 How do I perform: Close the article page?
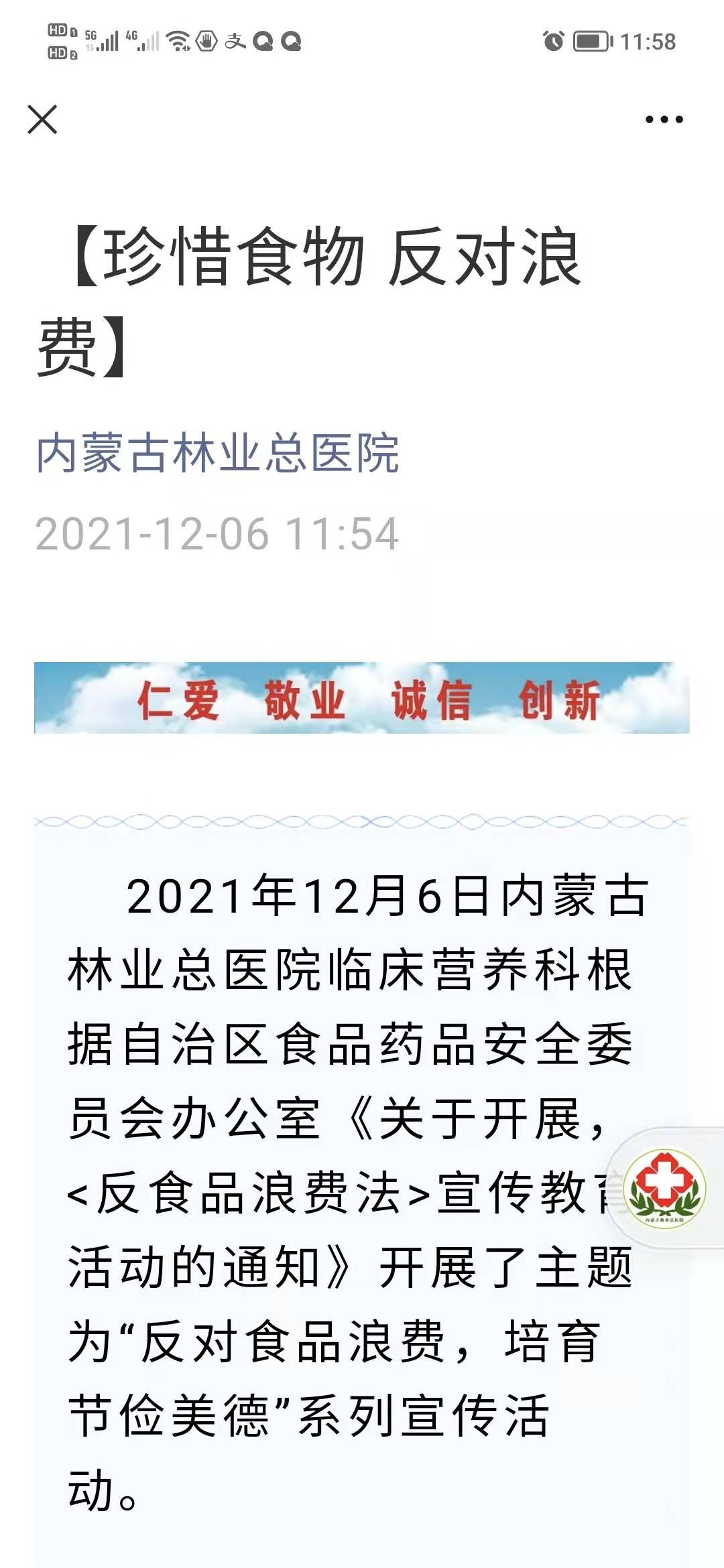click(42, 120)
